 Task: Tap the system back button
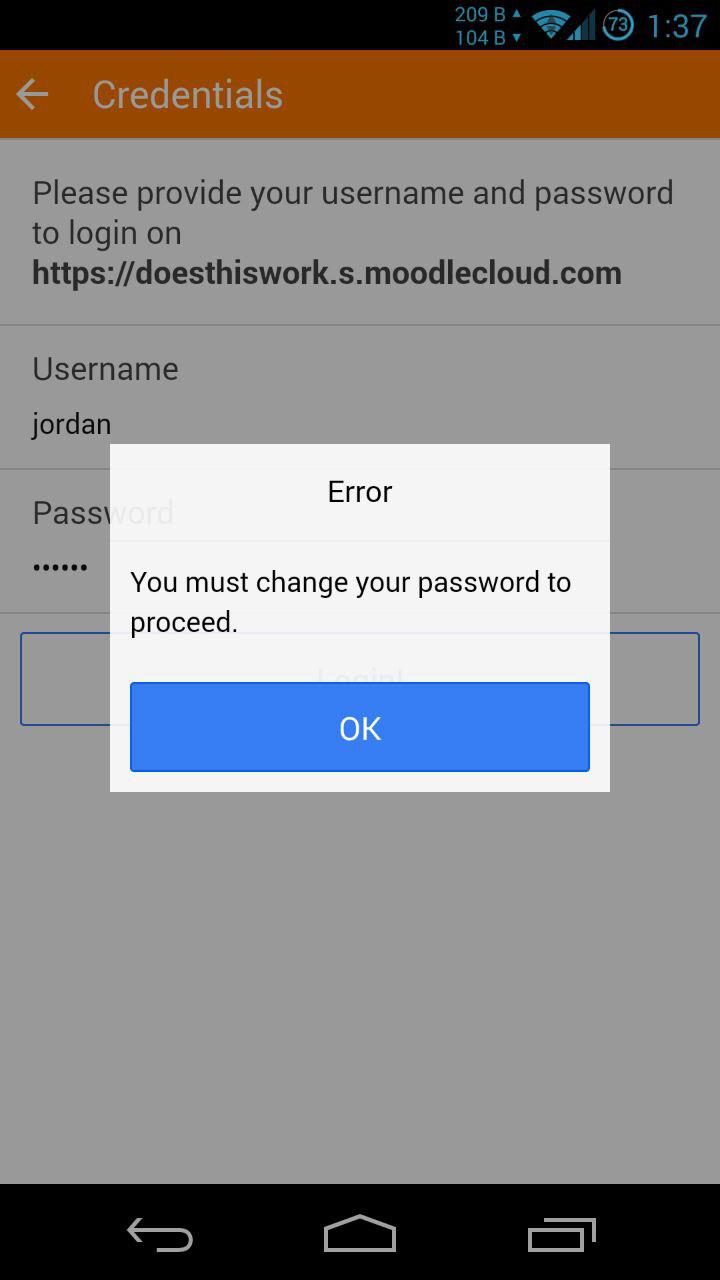[160, 1234]
